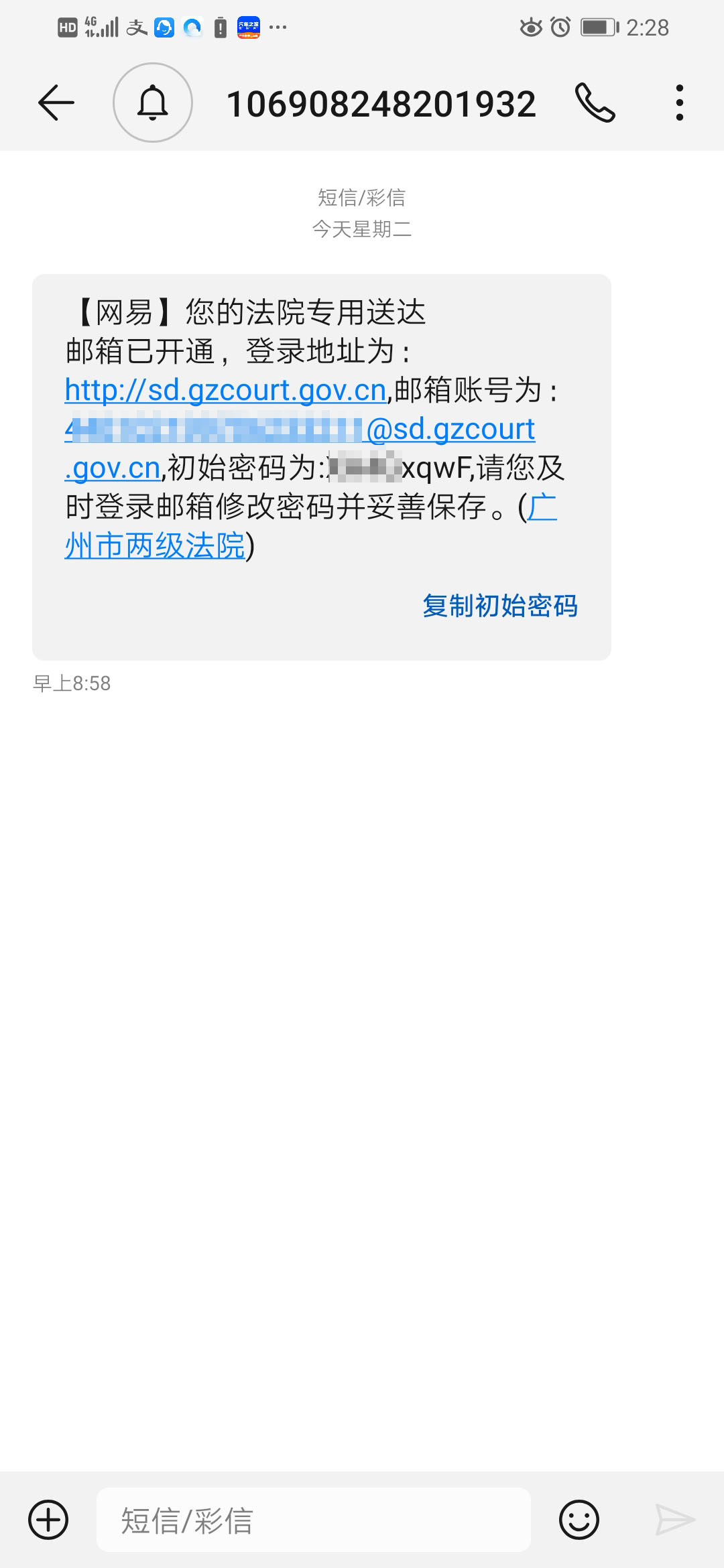Call the number 106908248201932

(x=595, y=103)
